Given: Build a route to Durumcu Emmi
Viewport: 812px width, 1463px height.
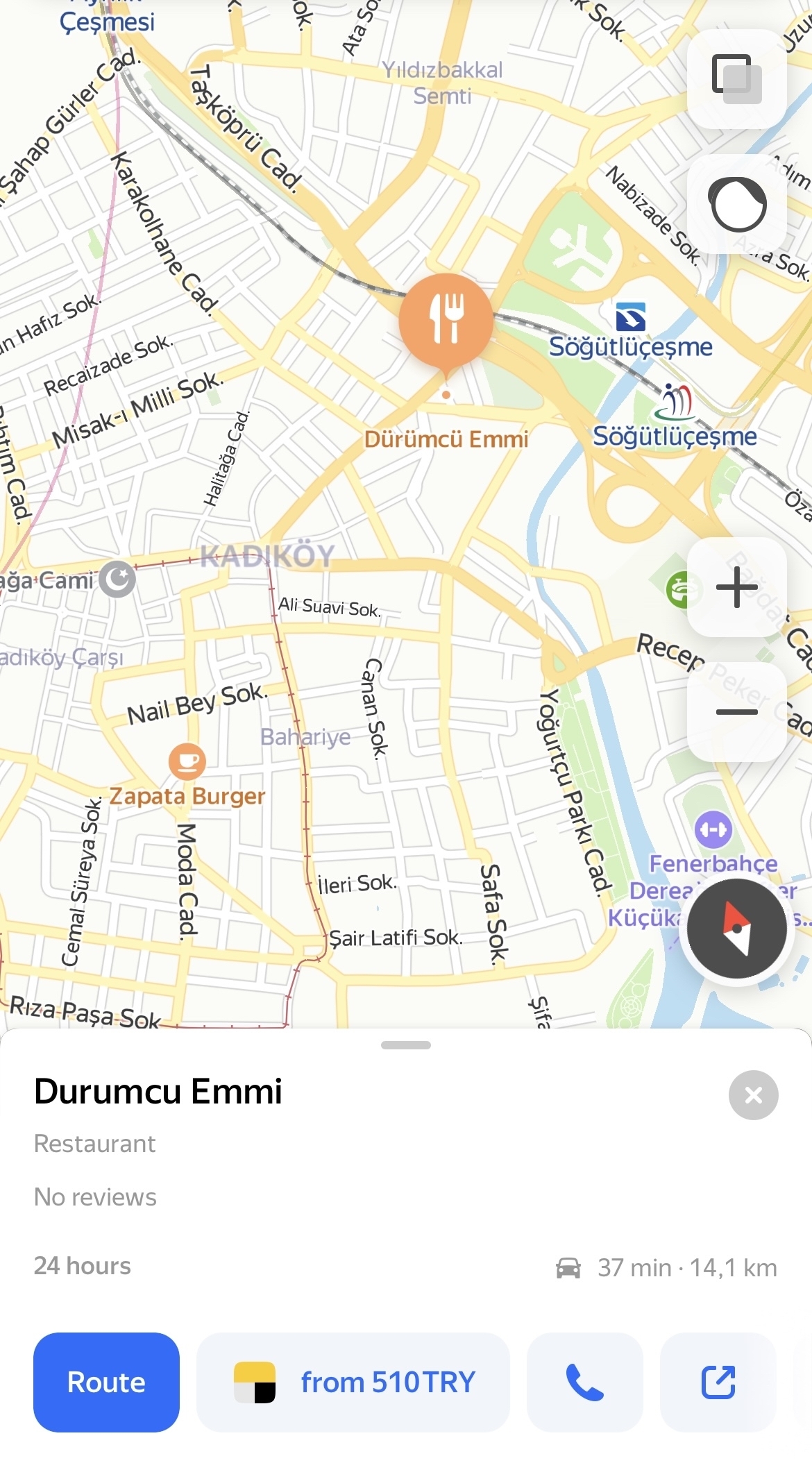Looking at the screenshot, I should tap(106, 1382).
